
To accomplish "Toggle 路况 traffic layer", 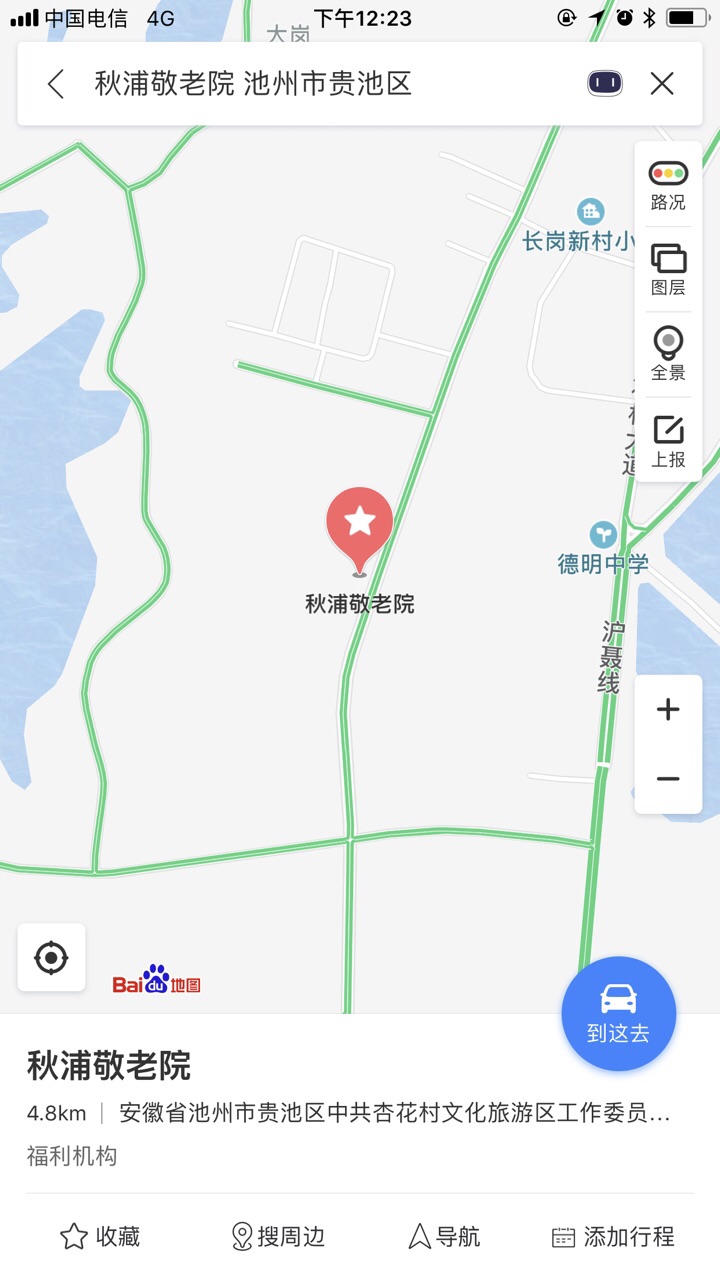I will click(x=668, y=185).
